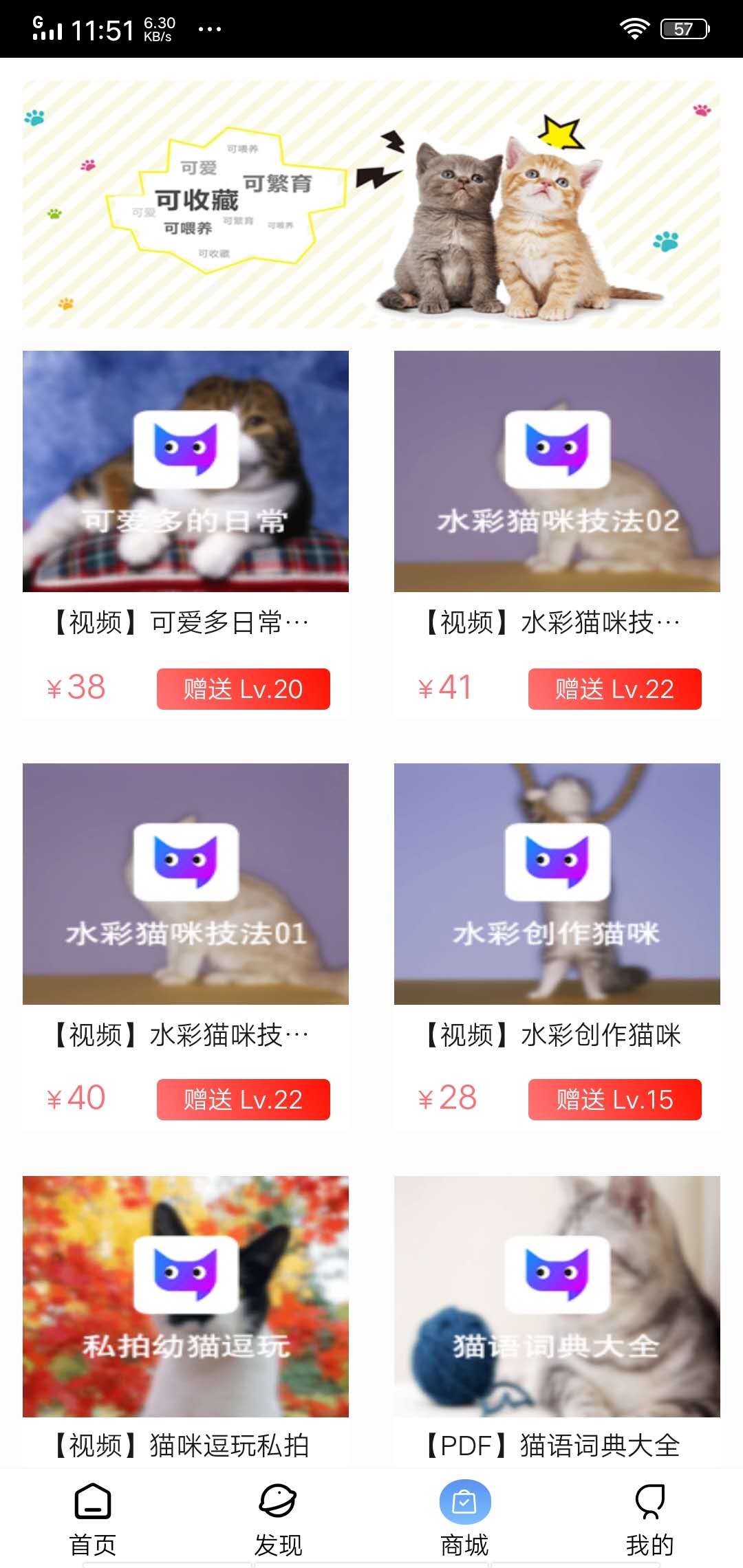Tap the ¥38 price label

pyautogui.click(x=76, y=688)
